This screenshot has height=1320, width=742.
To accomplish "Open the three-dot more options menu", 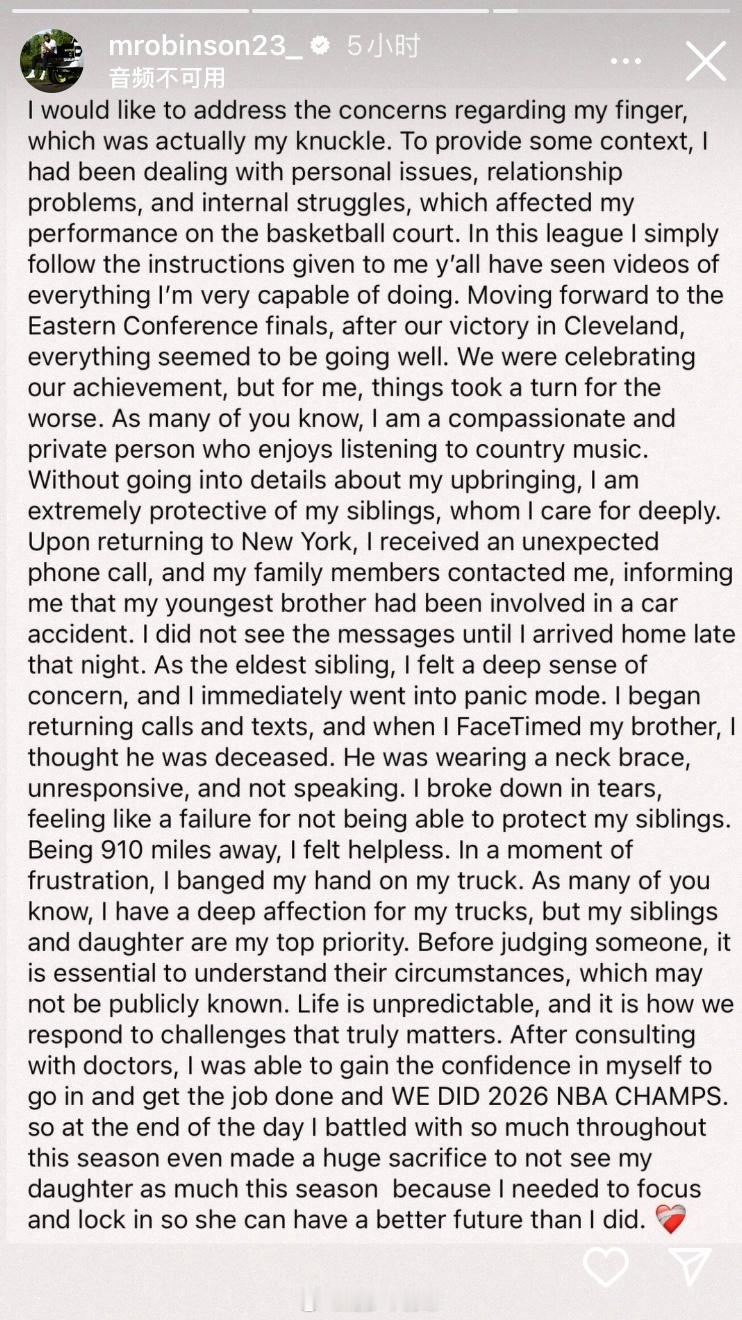I will click(x=626, y=61).
